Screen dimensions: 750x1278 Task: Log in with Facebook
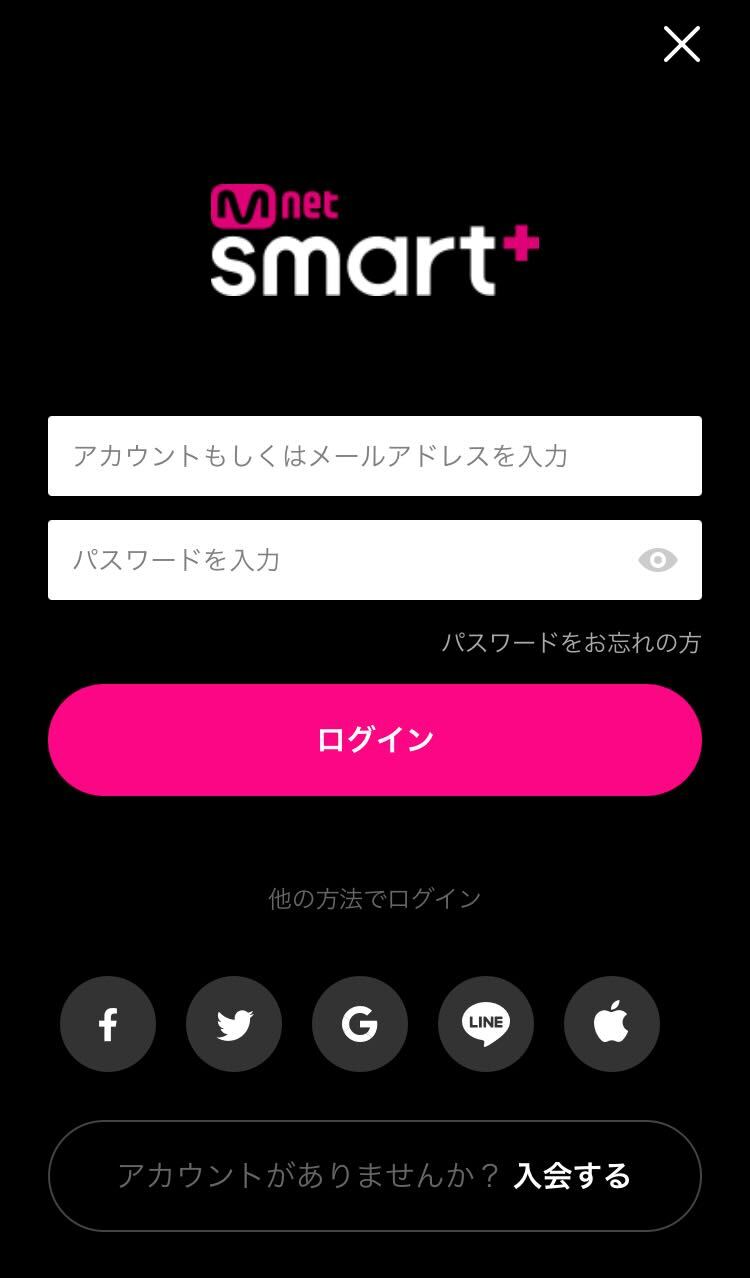[108, 1024]
